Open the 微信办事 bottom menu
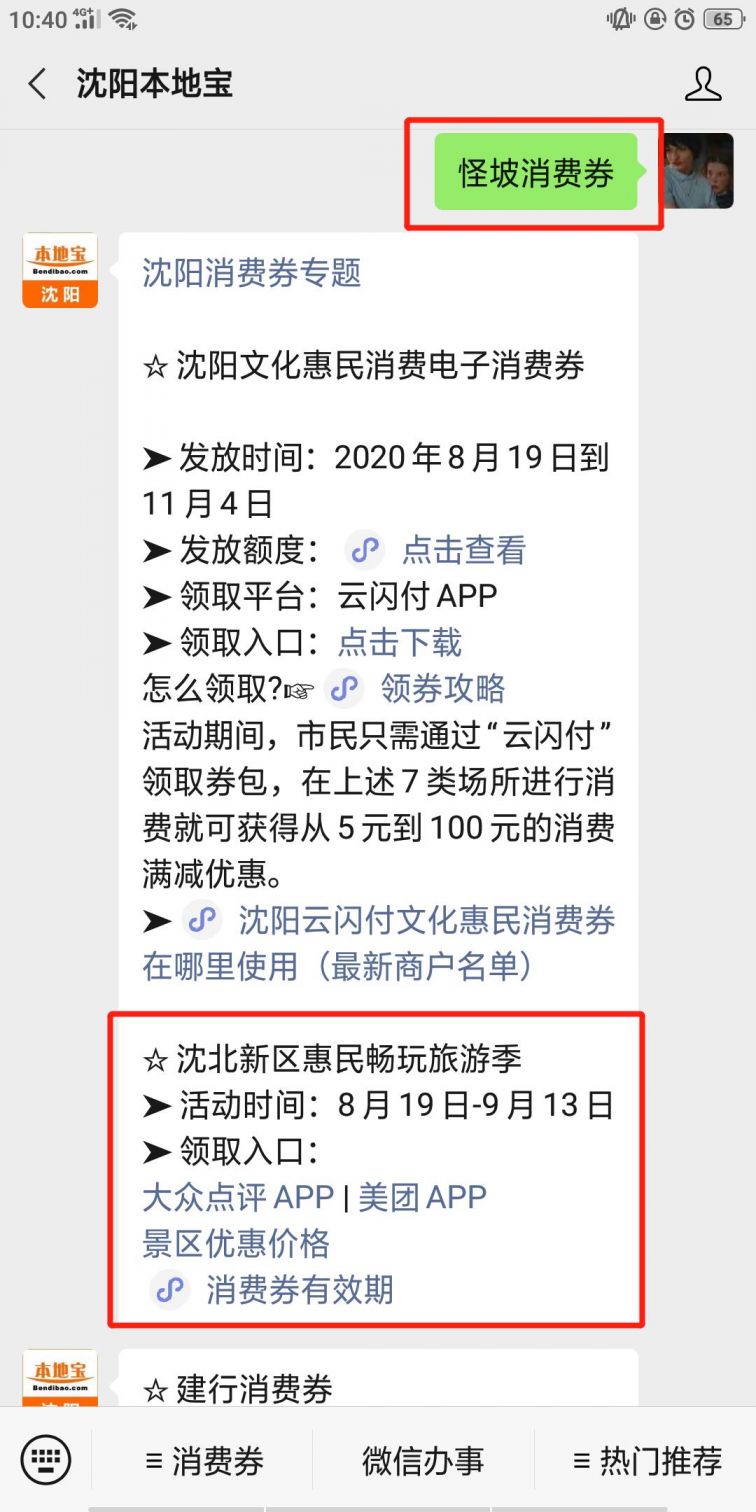 coord(422,1461)
